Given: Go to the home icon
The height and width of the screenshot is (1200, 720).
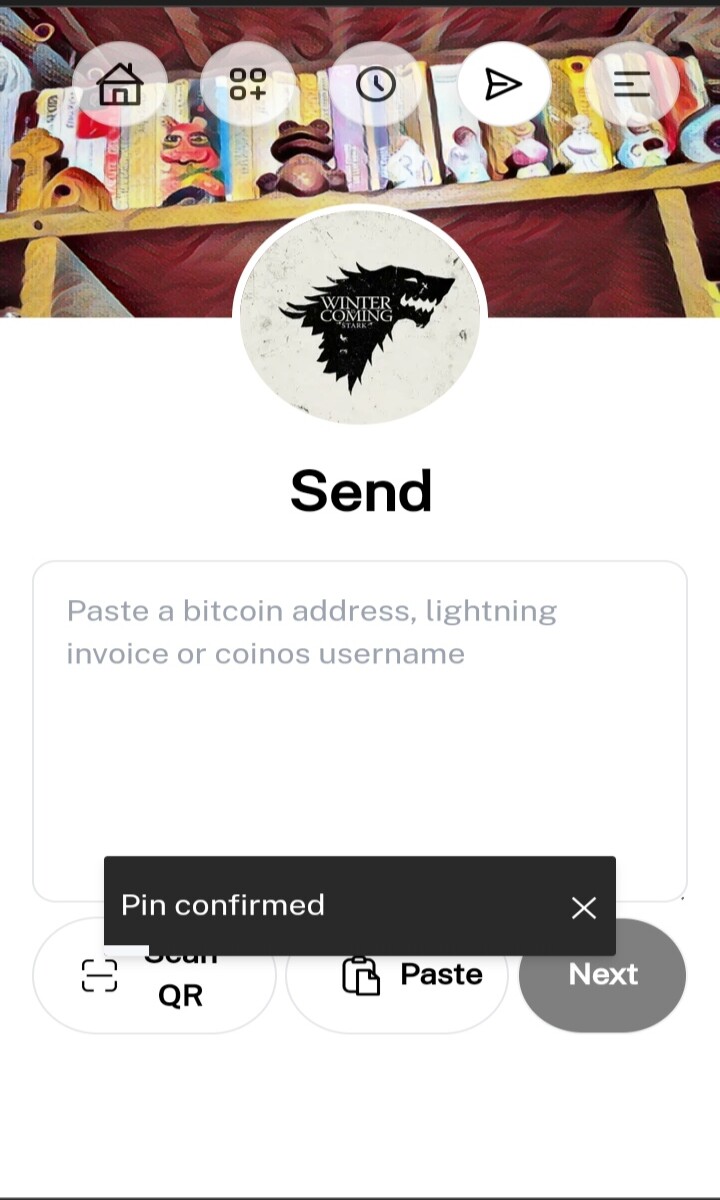Looking at the screenshot, I should [x=120, y=85].
